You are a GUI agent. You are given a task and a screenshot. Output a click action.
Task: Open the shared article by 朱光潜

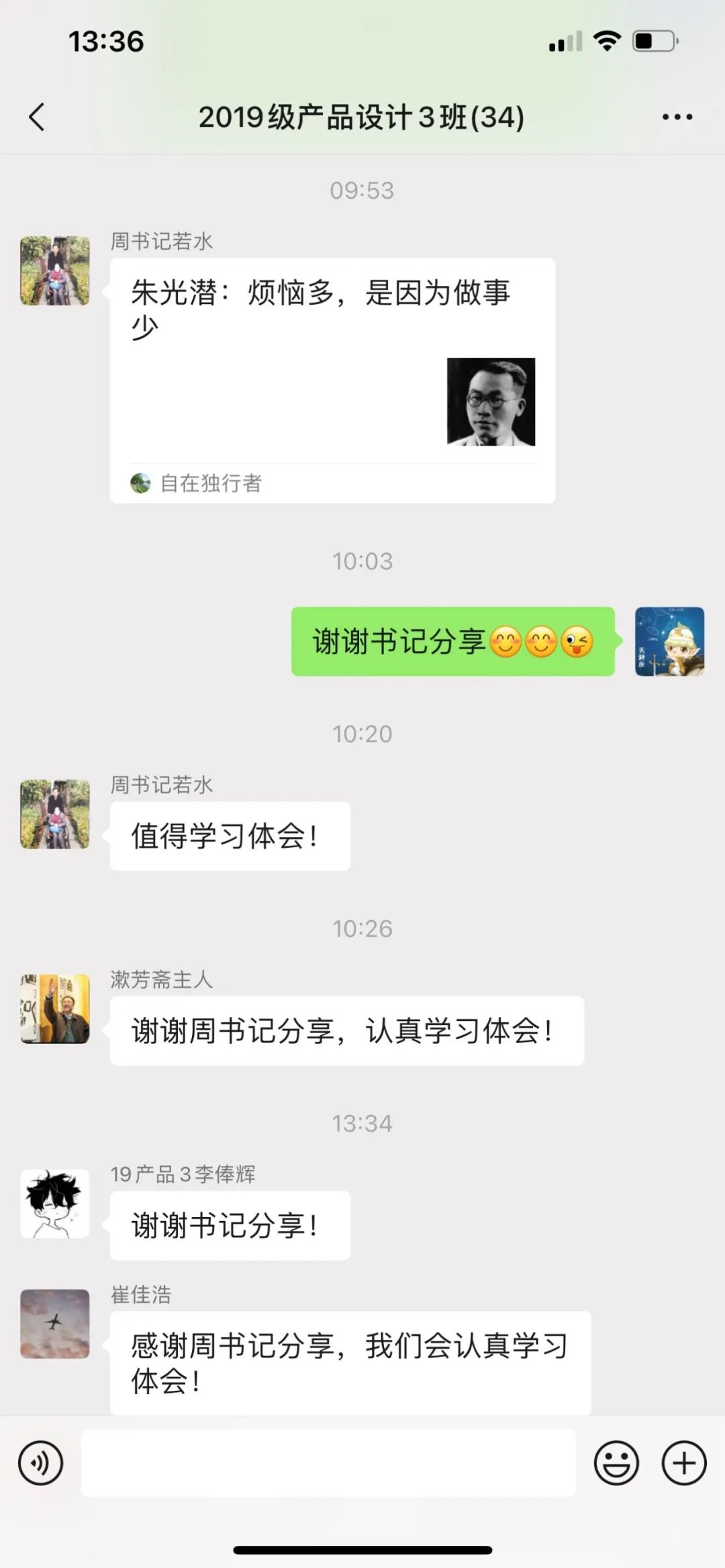click(x=332, y=381)
